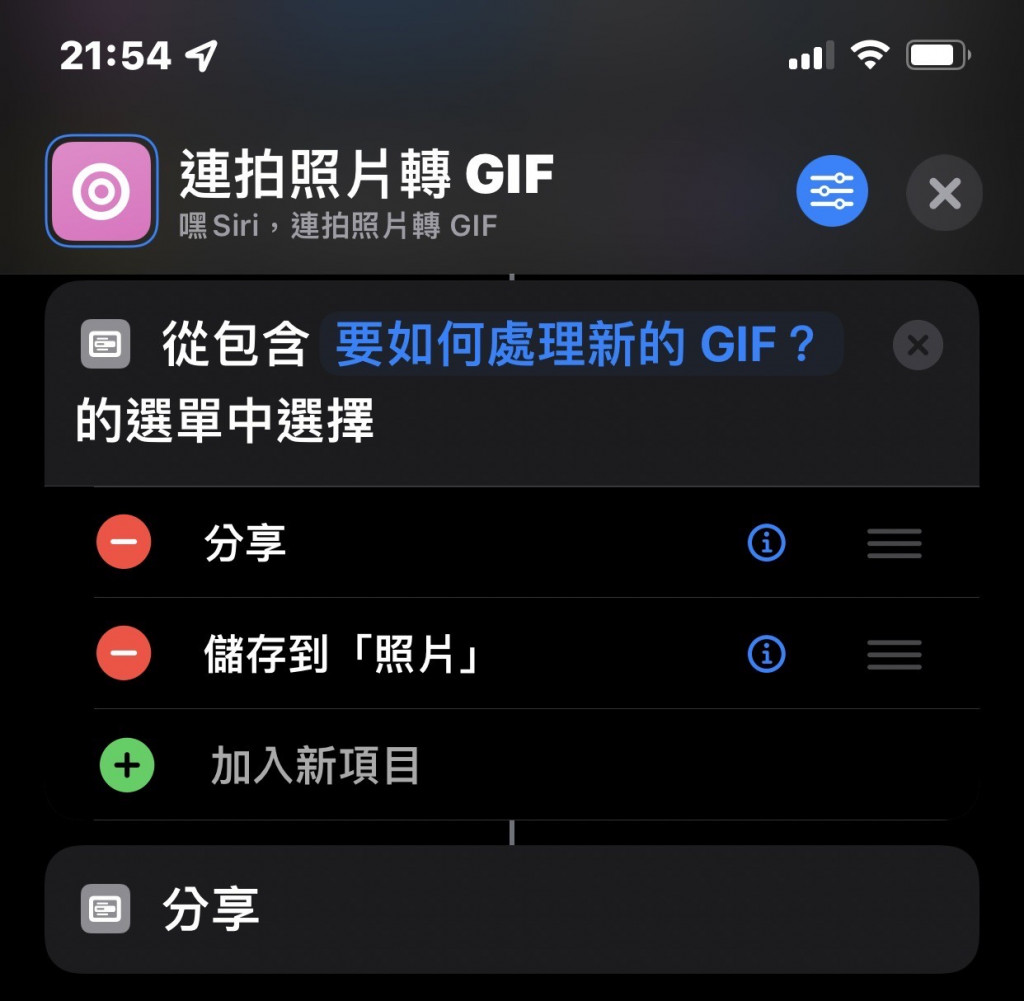This screenshot has width=1024, height=1001.
Task: Remove the 儲存到「照片」 menu item
Action: pyautogui.click(x=124, y=654)
